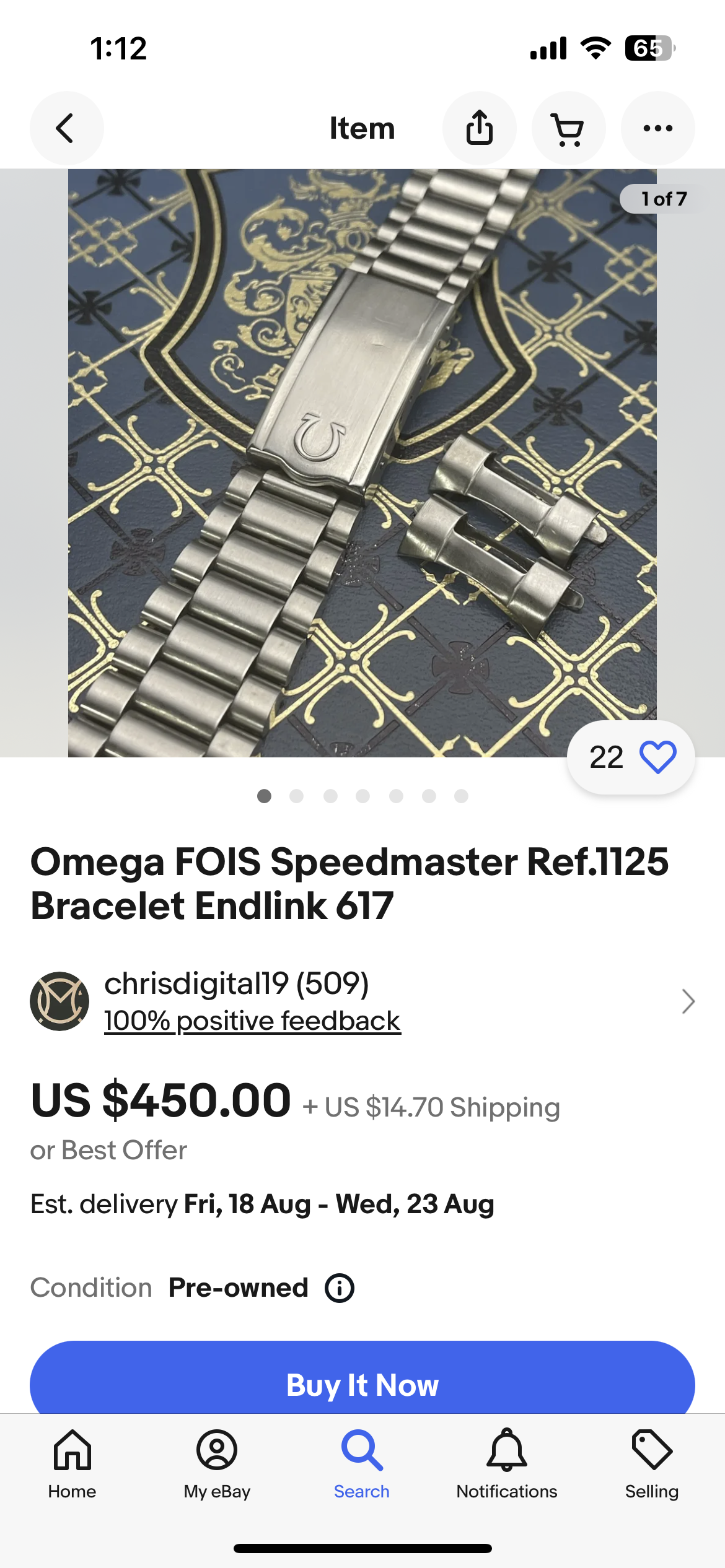Open the Notifications tab
The width and height of the screenshot is (725, 1568).
(x=506, y=1464)
